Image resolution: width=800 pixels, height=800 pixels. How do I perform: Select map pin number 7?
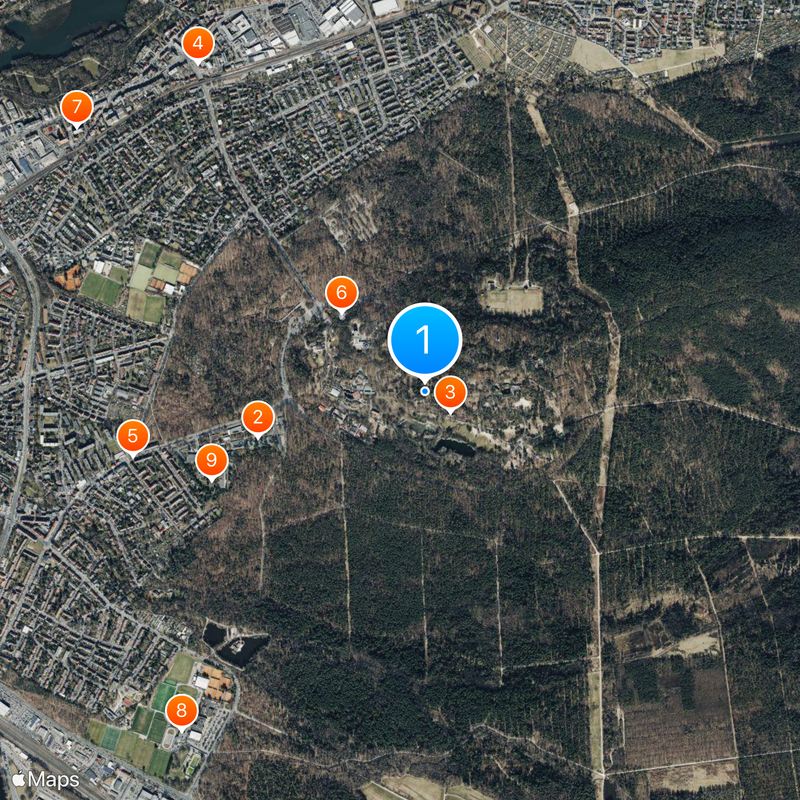(77, 106)
